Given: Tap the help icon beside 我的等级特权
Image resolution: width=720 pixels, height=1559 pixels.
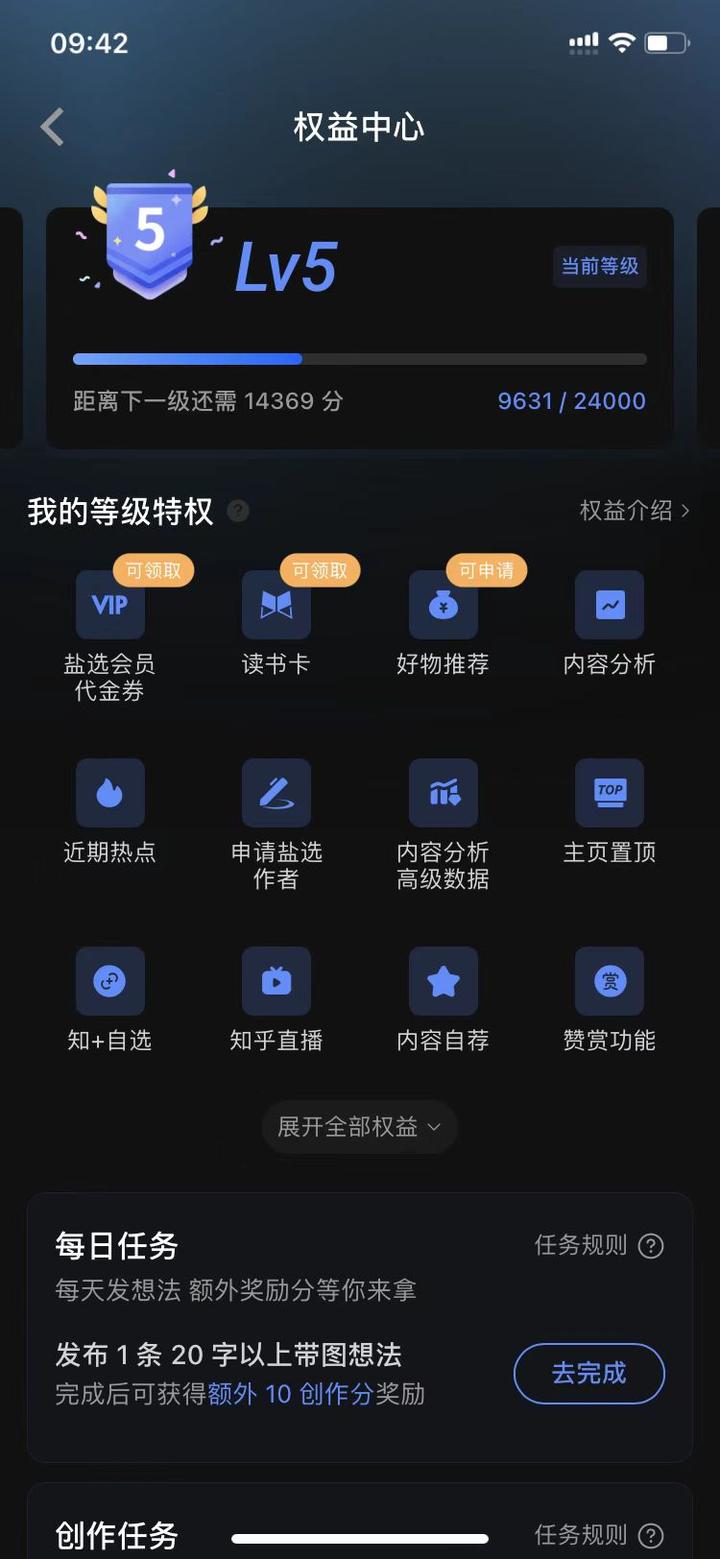Looking at the screenshot, I should click(238, 511).
